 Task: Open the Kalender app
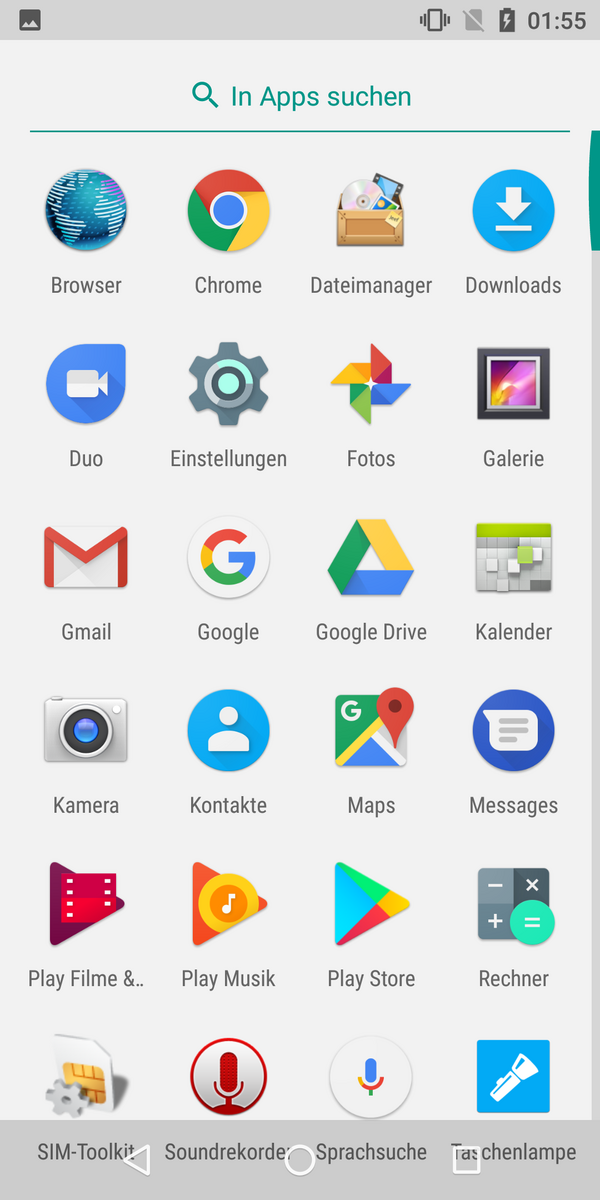pos(513,558)
